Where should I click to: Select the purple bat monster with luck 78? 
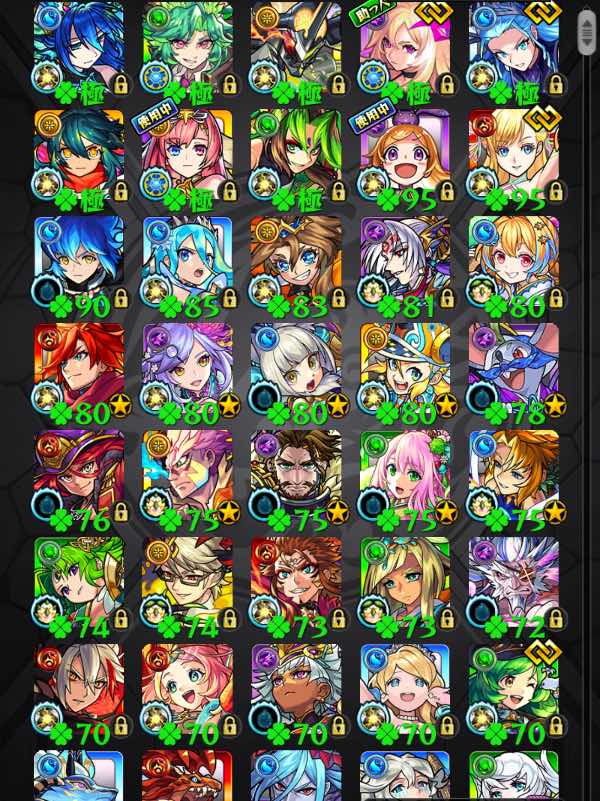(514, 370)
